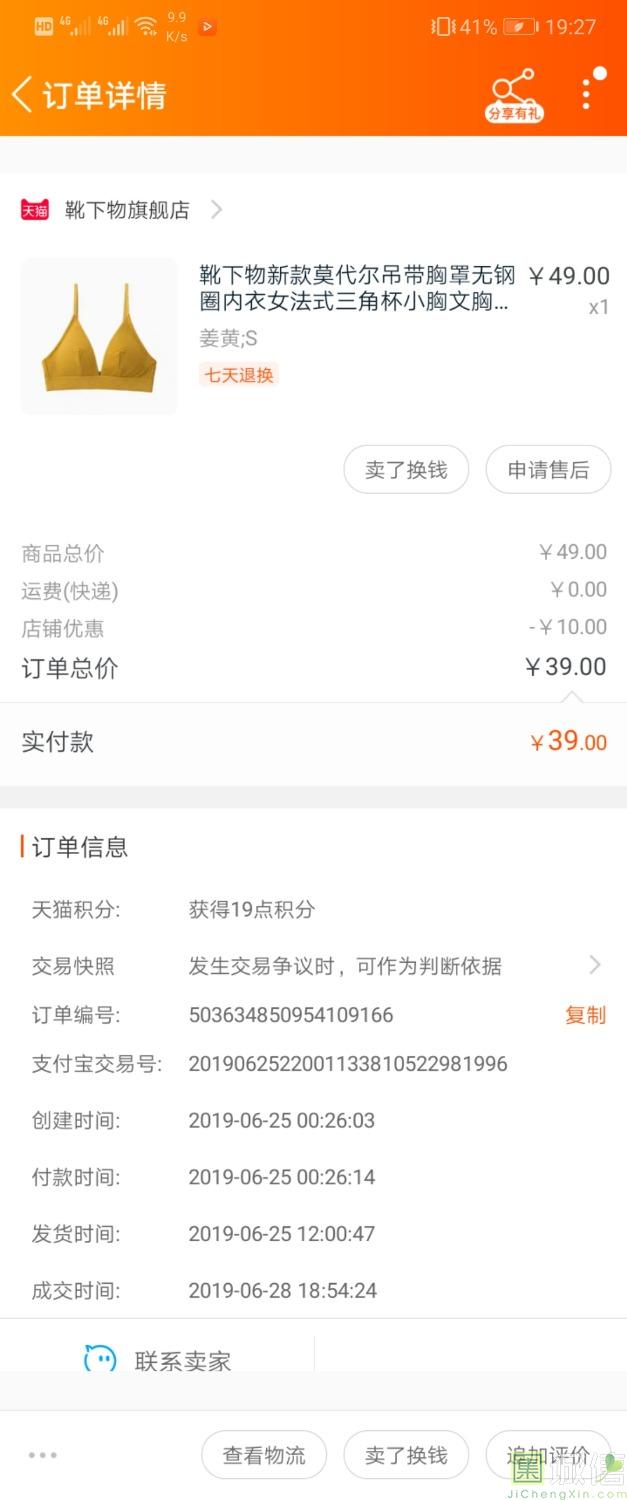Copy the order number with 复制
This screenshot has height=1500, width=627.
click(x=585, y=1015)
